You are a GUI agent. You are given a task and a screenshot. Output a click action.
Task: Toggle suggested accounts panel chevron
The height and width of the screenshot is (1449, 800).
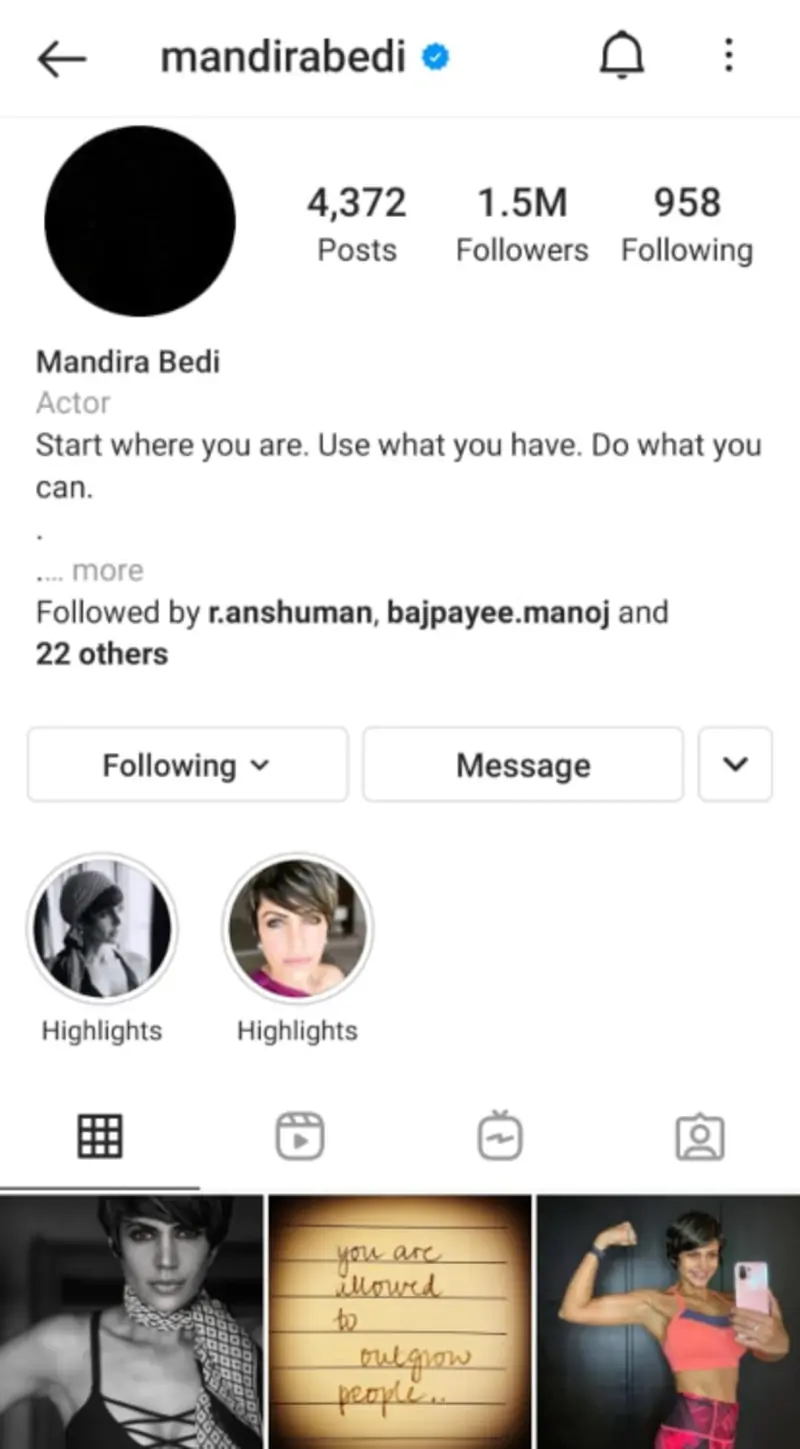[735, 764]
